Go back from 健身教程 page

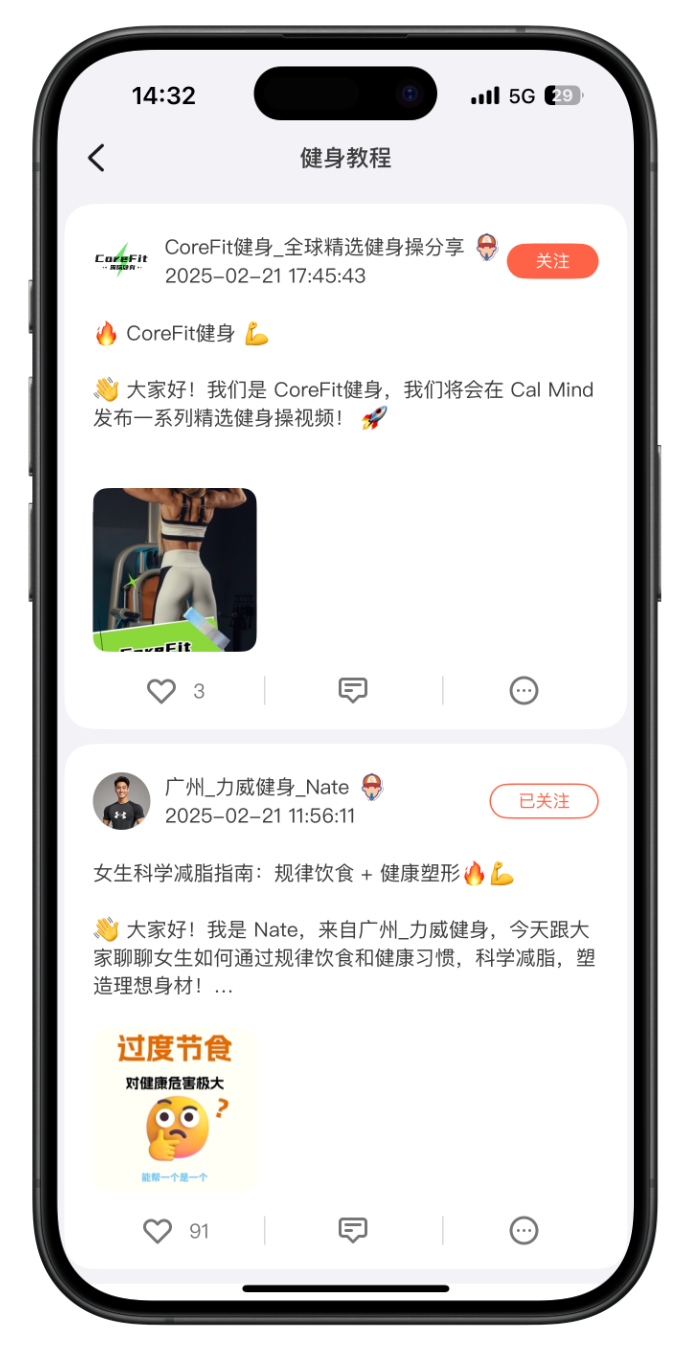(96, 158)
